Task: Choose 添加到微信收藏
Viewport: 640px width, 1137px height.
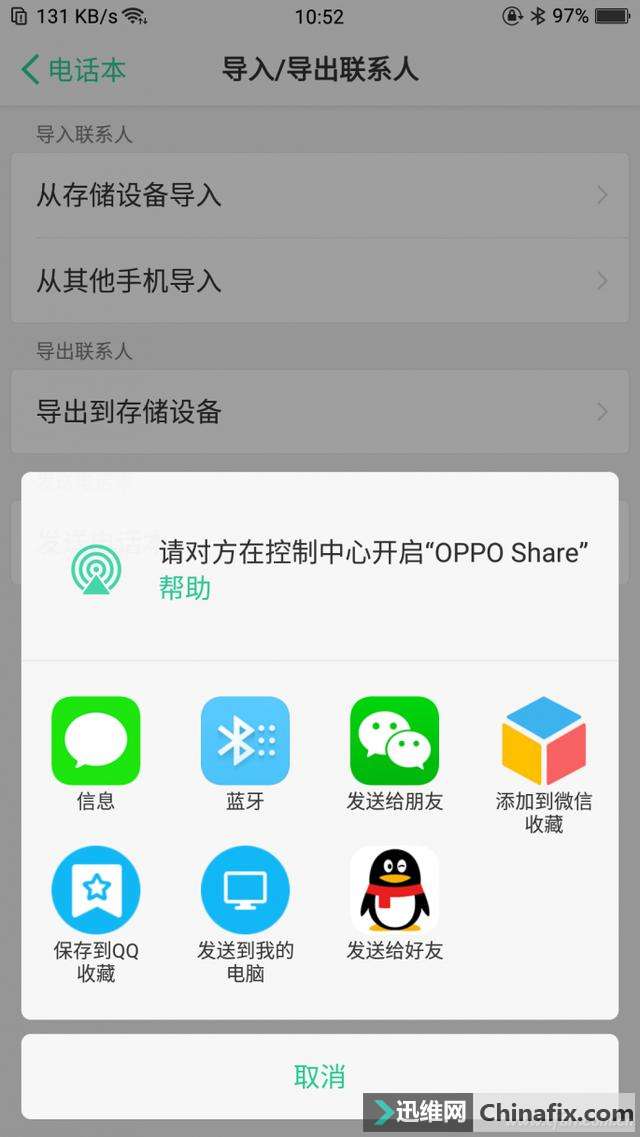Action: tap(543, 741)
